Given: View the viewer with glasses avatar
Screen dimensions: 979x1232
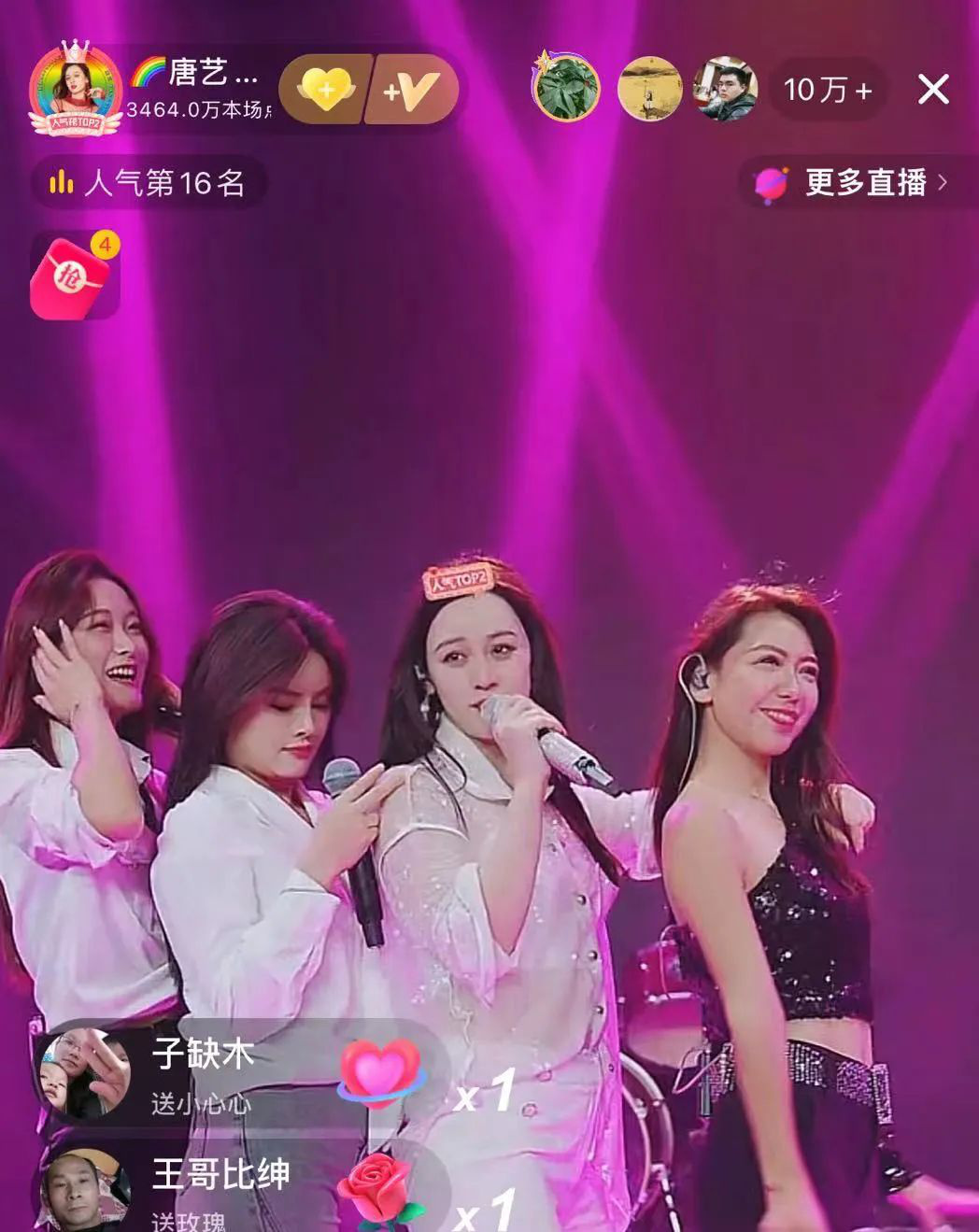Looking at the screenshot, I should pos(727,90).
